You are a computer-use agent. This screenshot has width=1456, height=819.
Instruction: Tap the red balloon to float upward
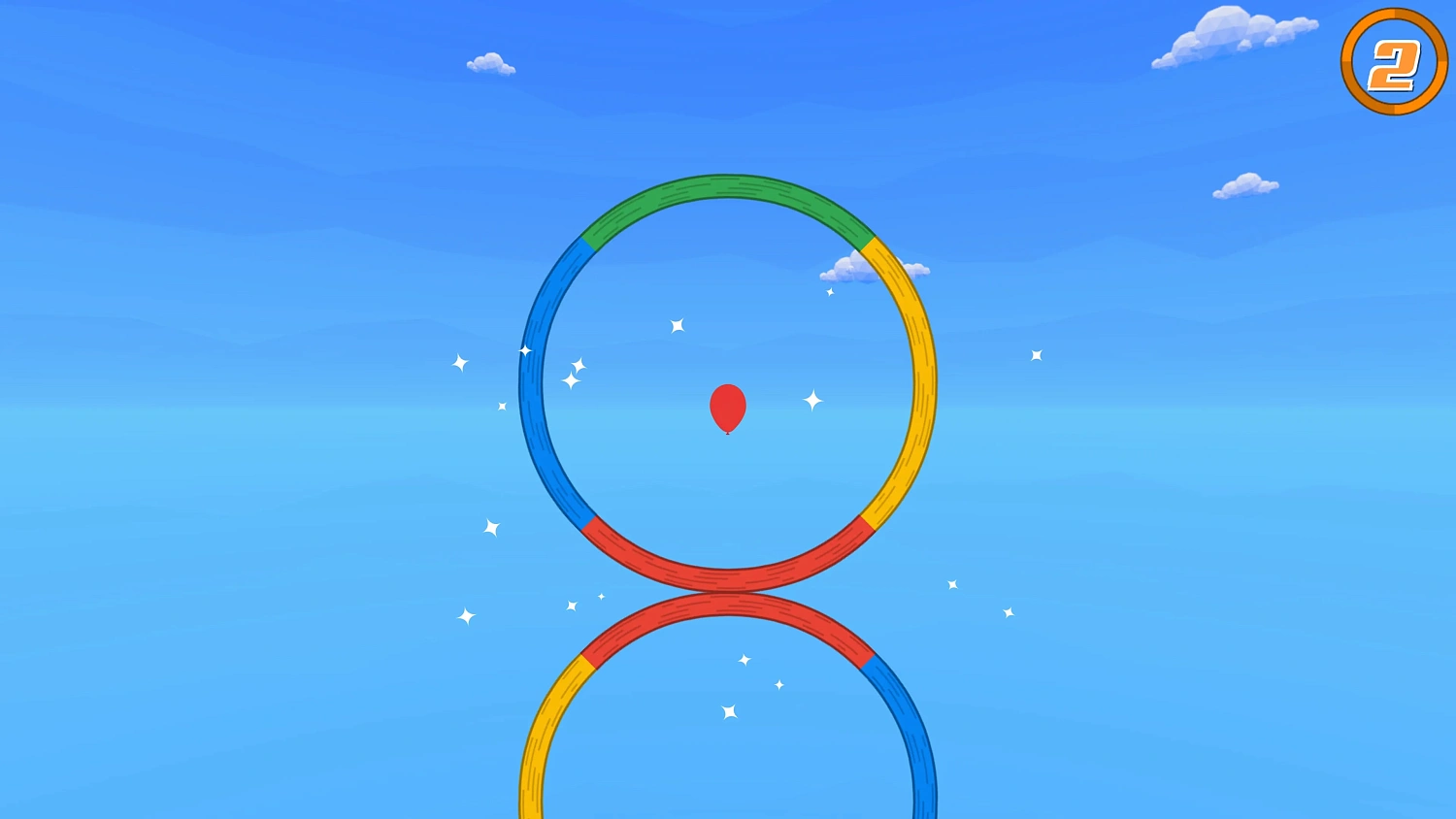(x=727, y=407)
